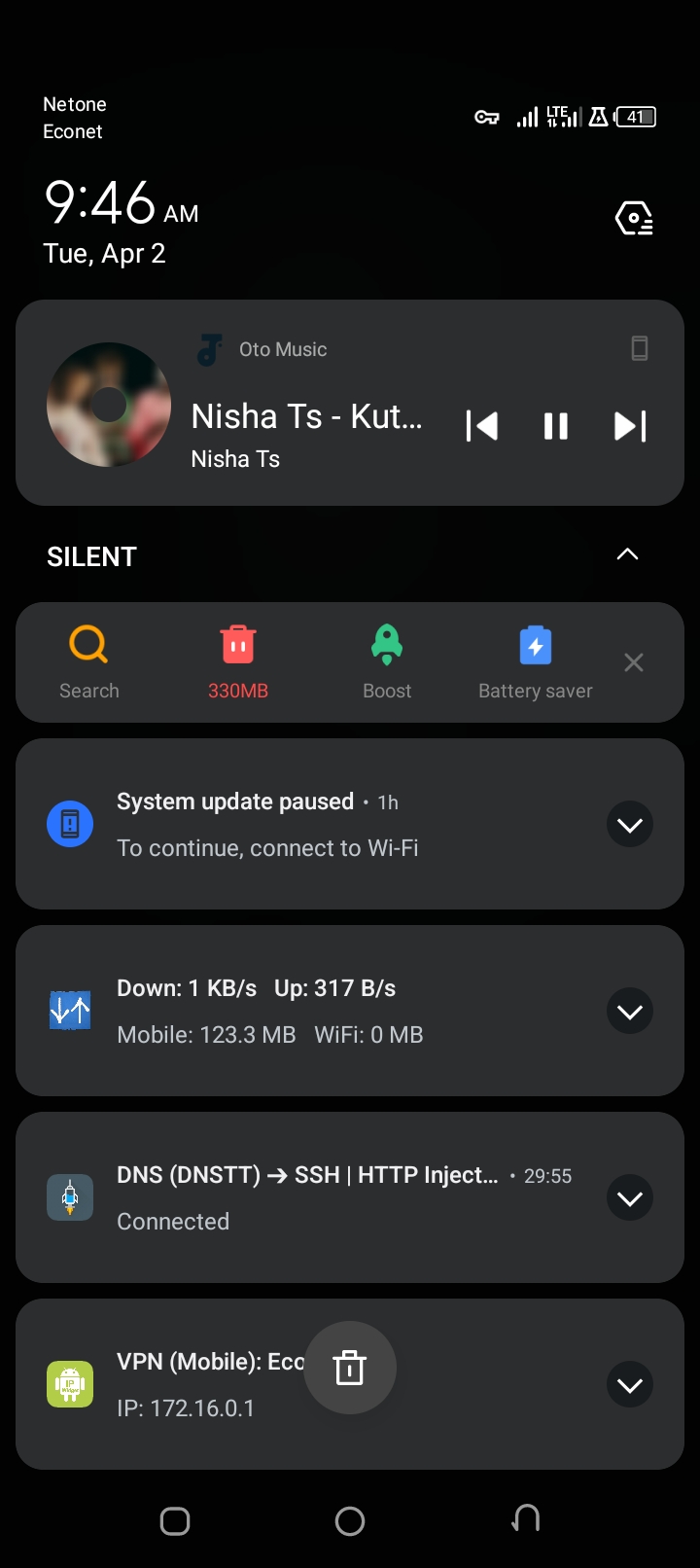Dismiss the shortcuts toolbar
This screenshot has width=700, height=1568.
634,662
